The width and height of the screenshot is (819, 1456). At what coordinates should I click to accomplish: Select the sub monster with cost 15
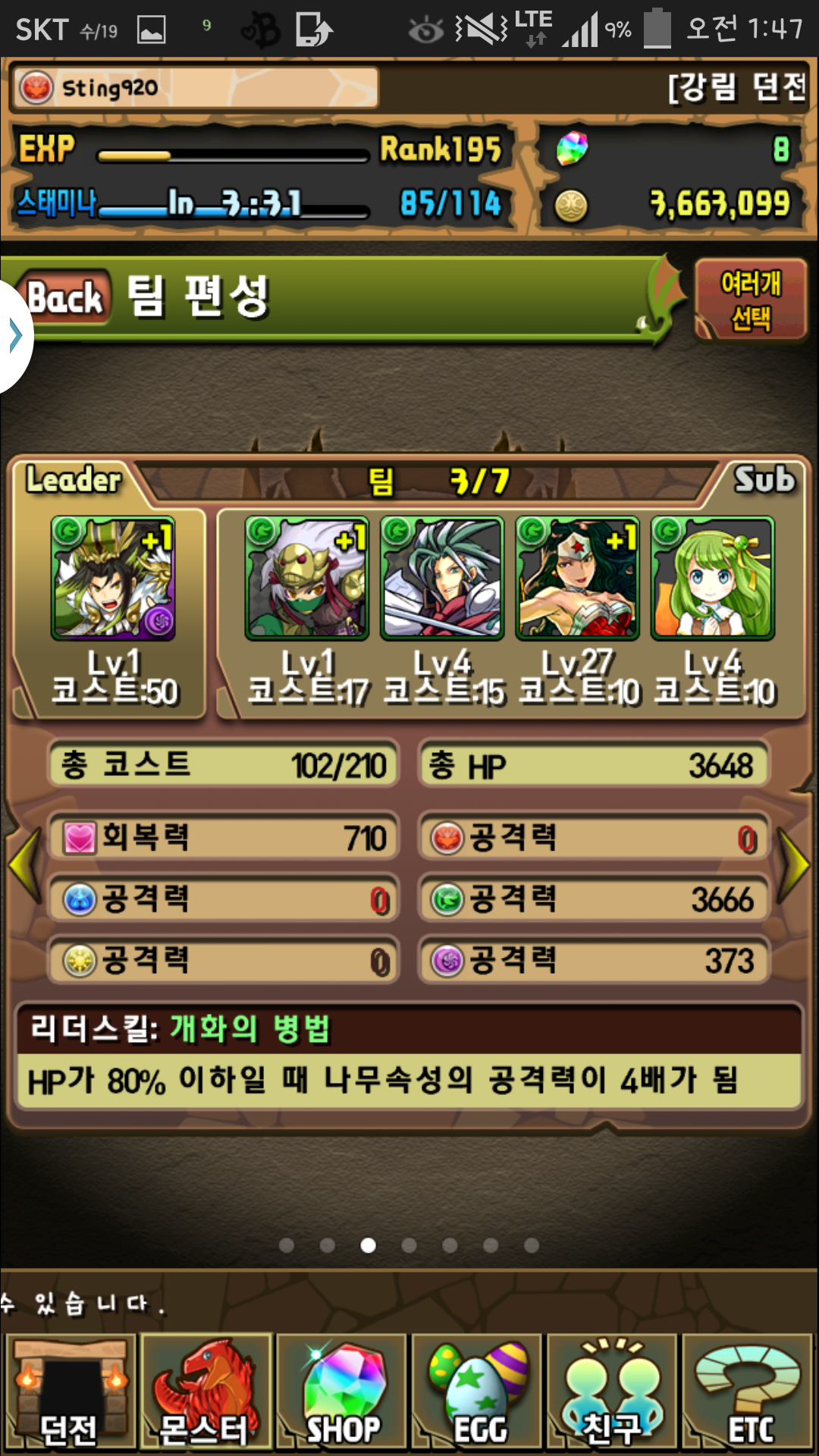tap(442, 579)
